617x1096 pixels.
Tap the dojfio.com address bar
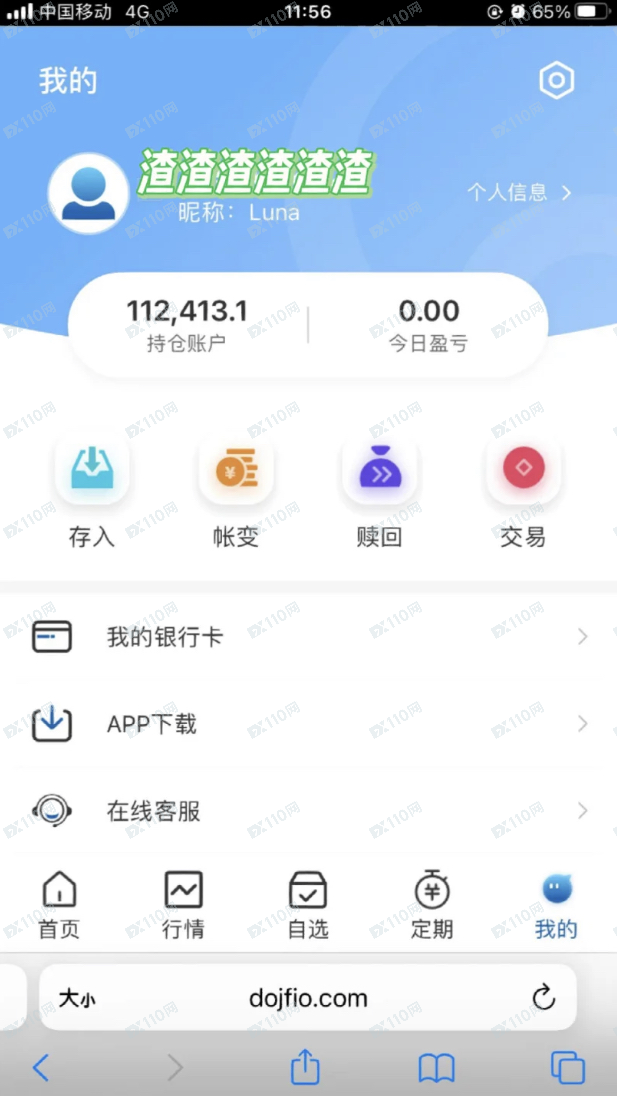point(308,998)
